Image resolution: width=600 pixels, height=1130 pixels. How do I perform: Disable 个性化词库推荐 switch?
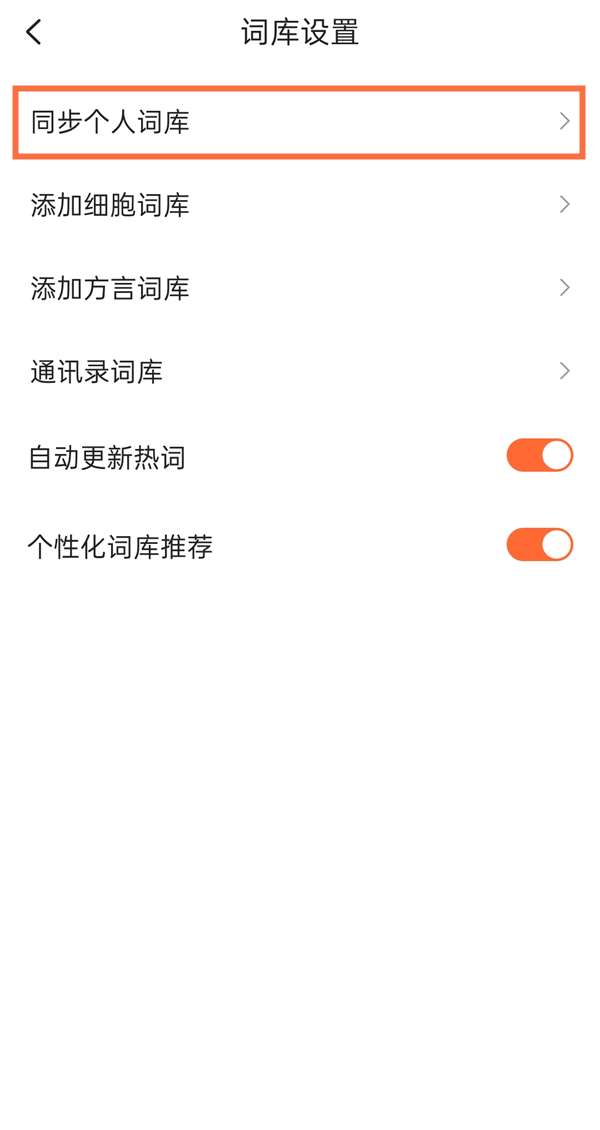539,545
